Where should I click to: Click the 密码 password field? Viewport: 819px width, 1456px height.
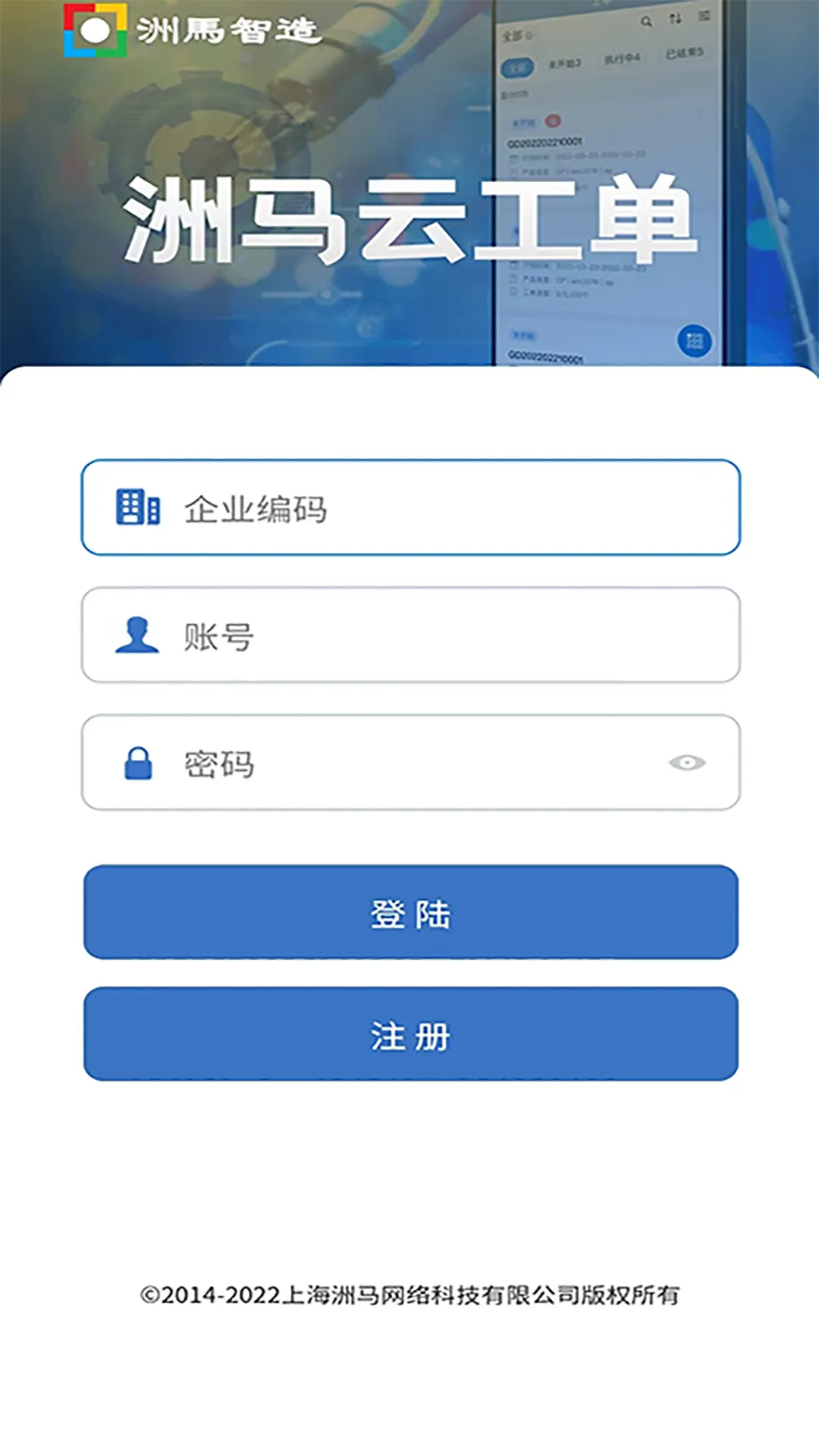point(409,763)
